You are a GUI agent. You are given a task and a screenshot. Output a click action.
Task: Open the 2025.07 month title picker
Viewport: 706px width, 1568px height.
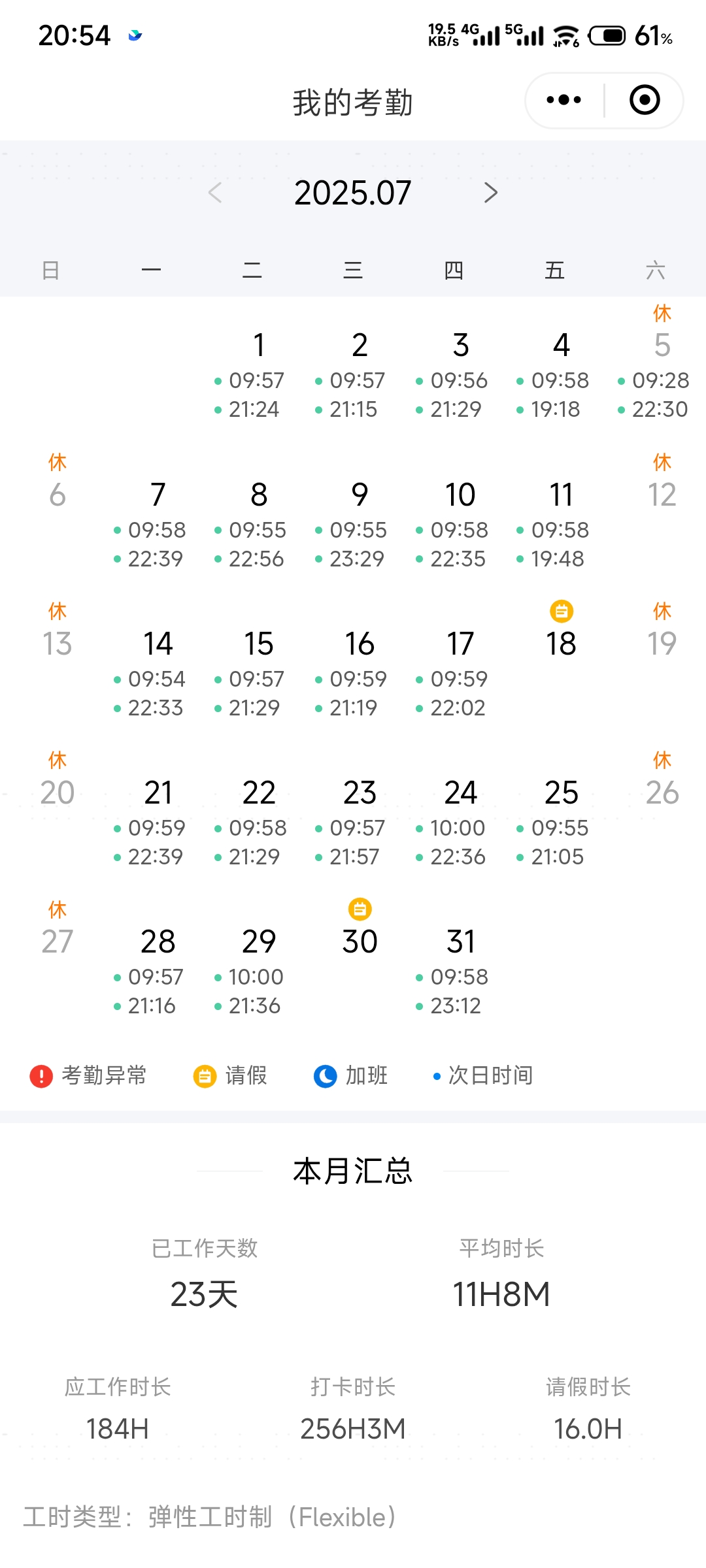point(353,193)
